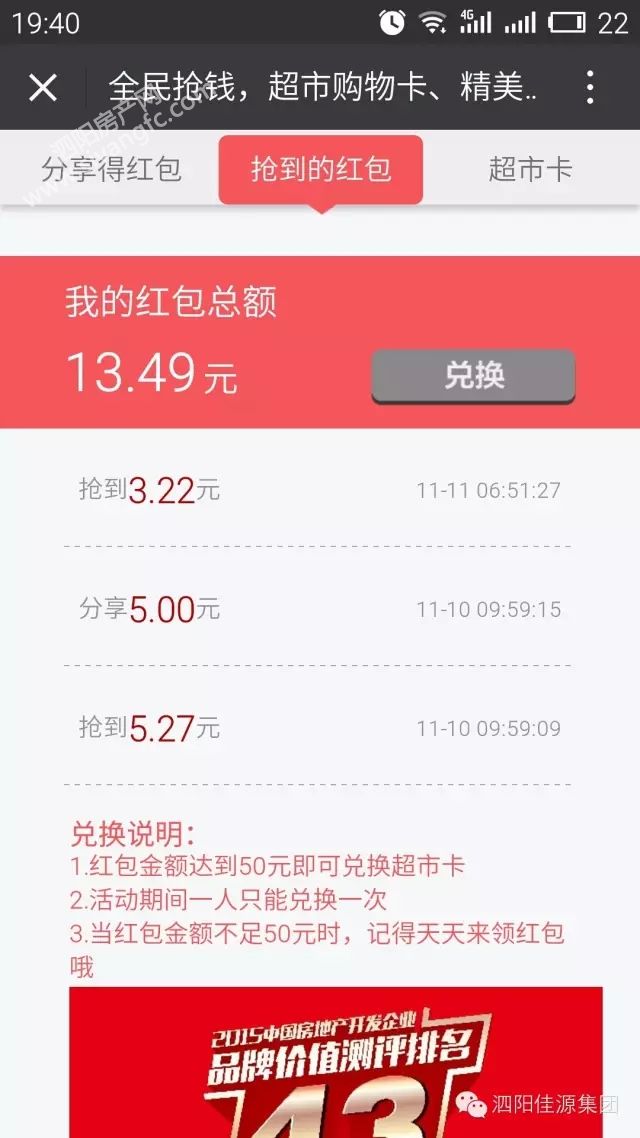
Task: Tap the 兑换 button to redeem
Action: pos(473,376)
